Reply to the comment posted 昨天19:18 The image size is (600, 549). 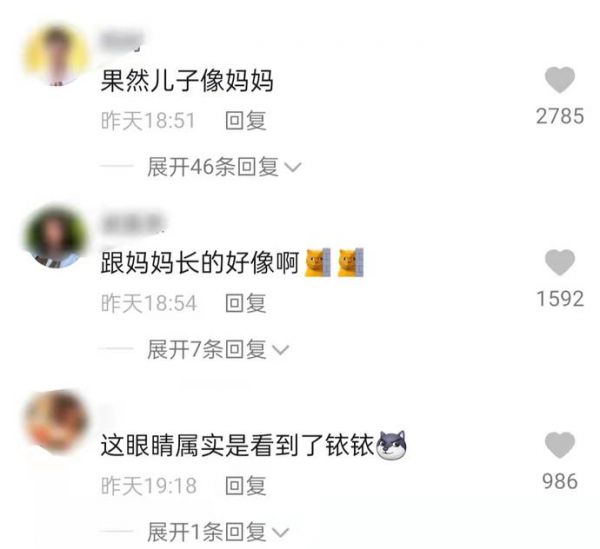[x=246, y=486]
